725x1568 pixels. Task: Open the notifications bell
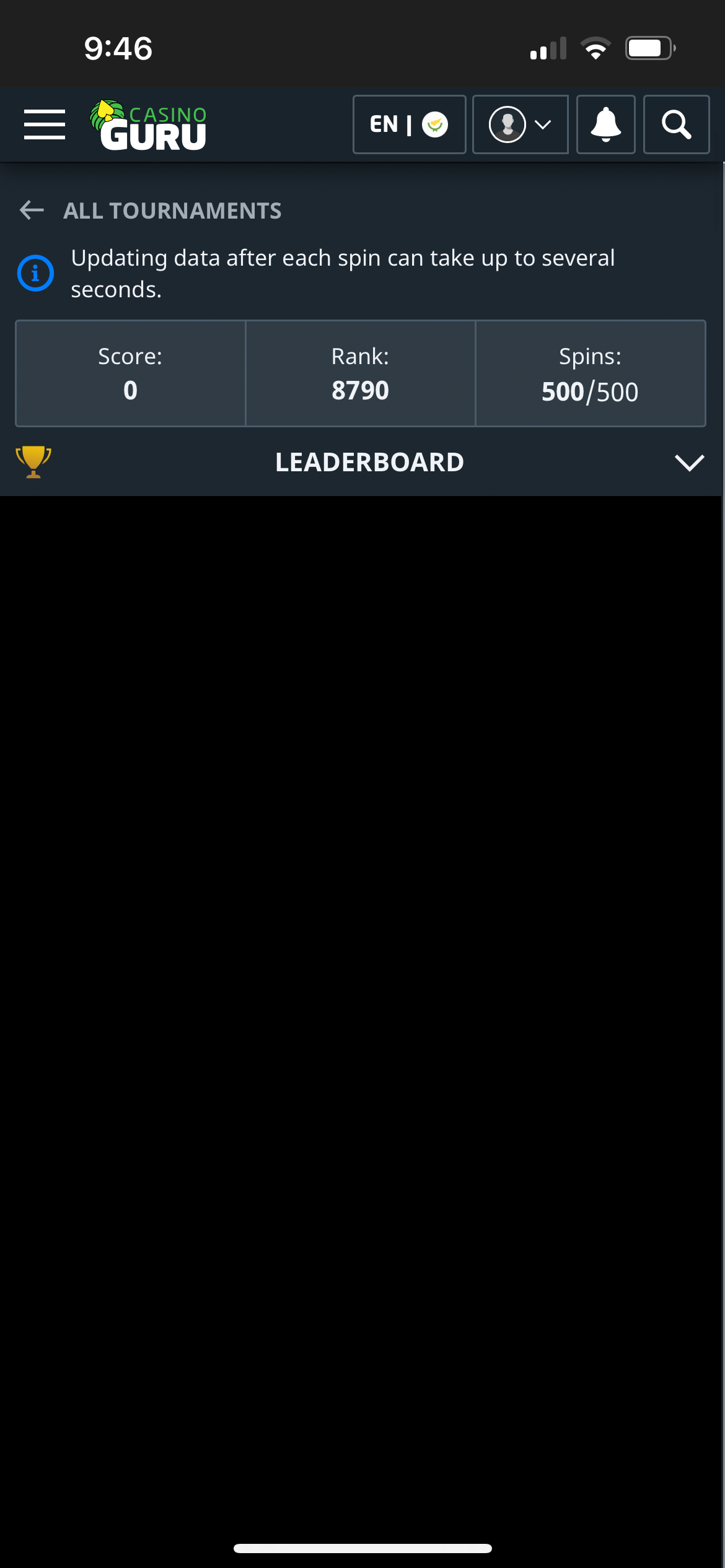(x=605, y=124)
